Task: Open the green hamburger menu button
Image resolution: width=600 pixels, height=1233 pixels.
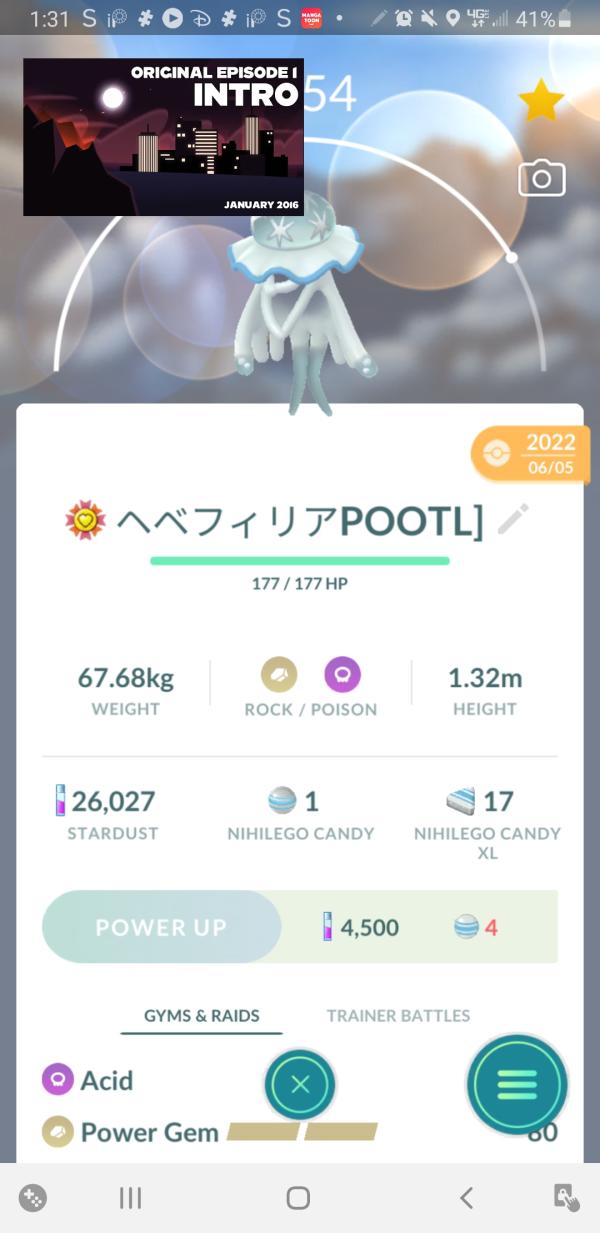Action: click(517, 1084)
